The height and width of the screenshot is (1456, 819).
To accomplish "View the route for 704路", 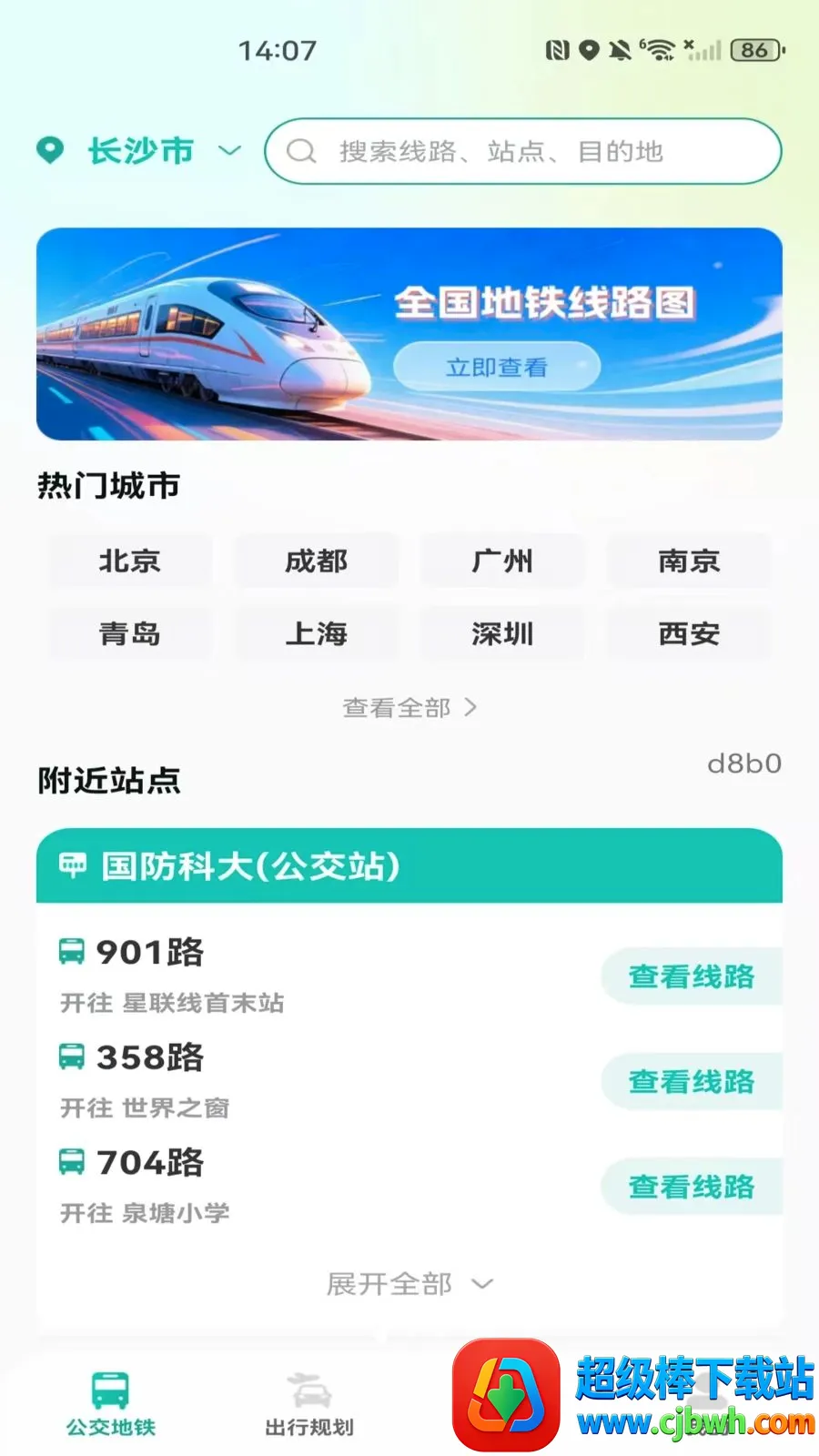I will [x=692, y=1187].
